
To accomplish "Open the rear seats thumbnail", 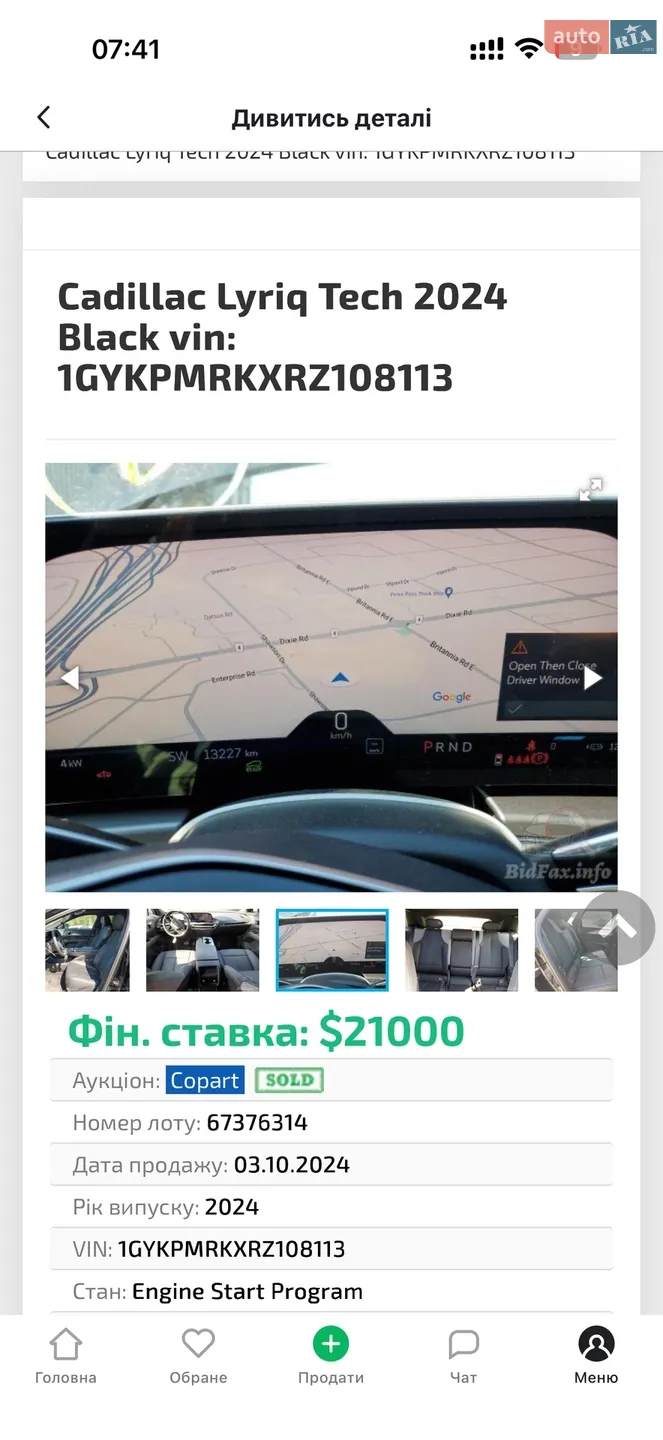I will (461, 950).
